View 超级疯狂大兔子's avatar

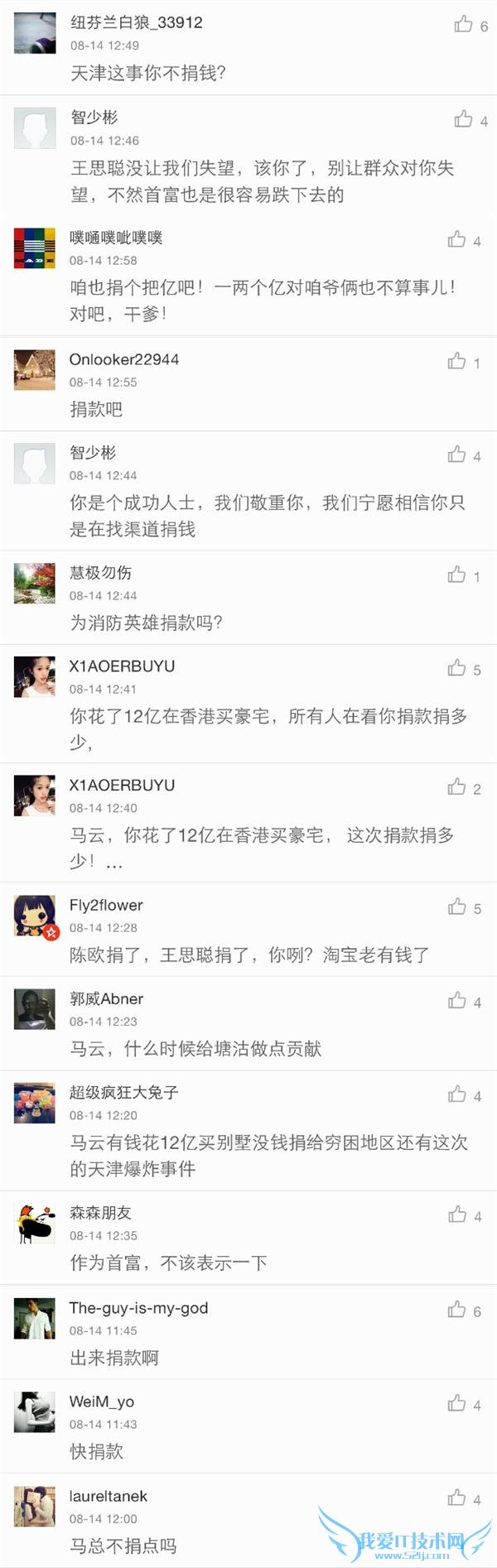point(35,1103)
